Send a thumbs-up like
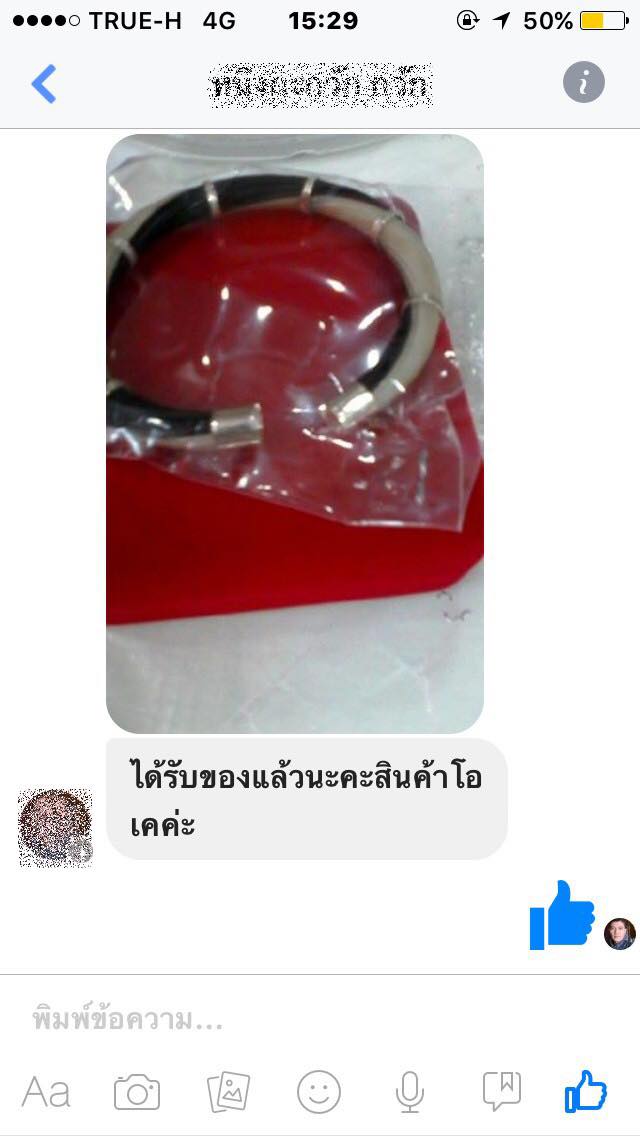Screen dimensions: 640x1136 (586, 1092)
